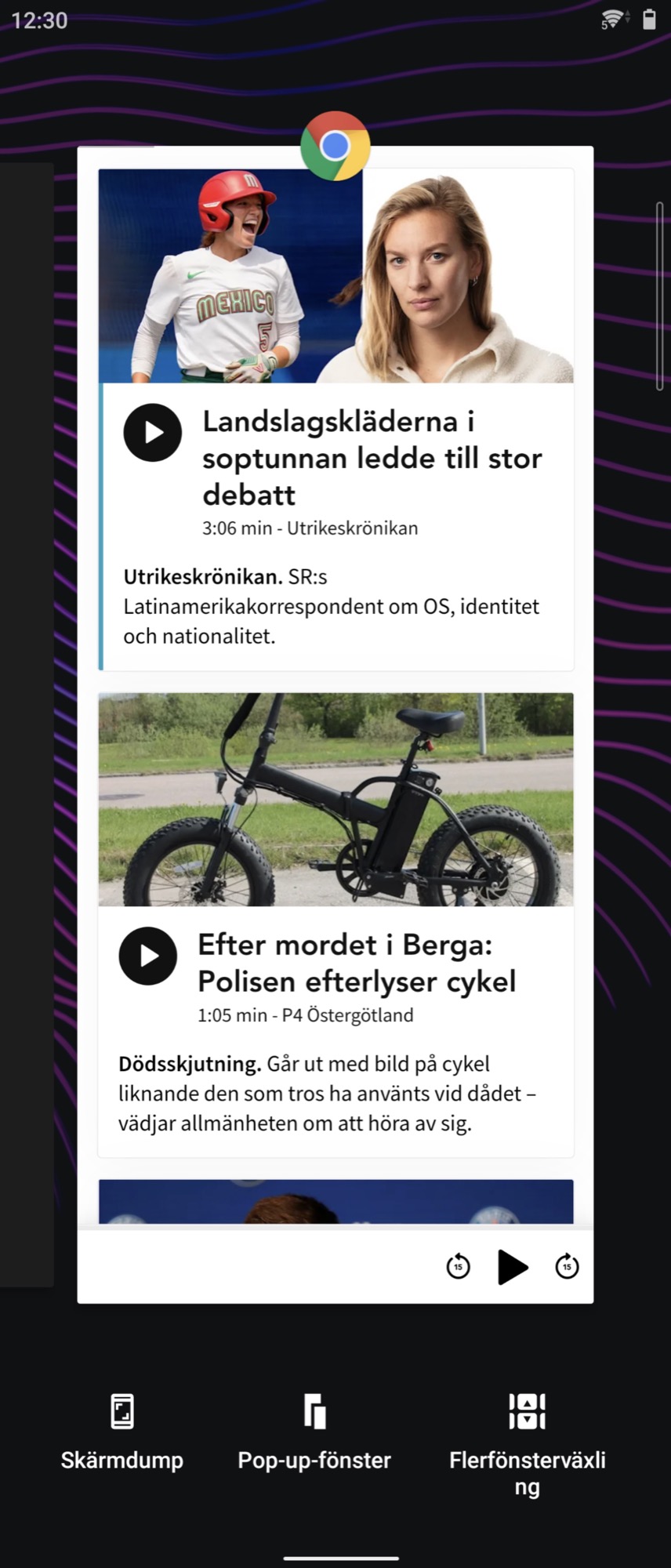Play the Landslagskläderna i soptunnan clip

(153, 433)
